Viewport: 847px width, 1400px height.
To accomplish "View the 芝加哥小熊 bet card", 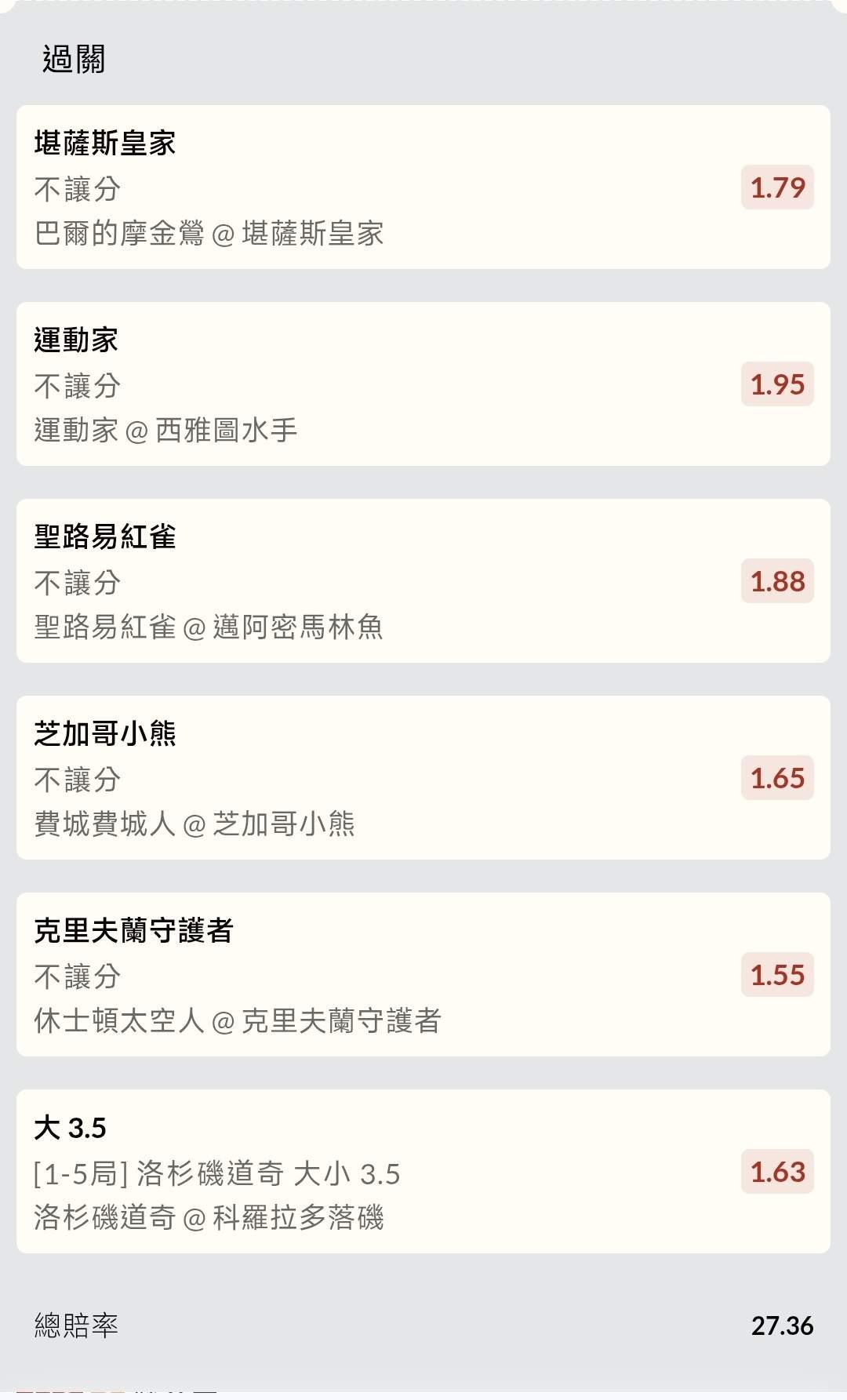I will point(423,778).
